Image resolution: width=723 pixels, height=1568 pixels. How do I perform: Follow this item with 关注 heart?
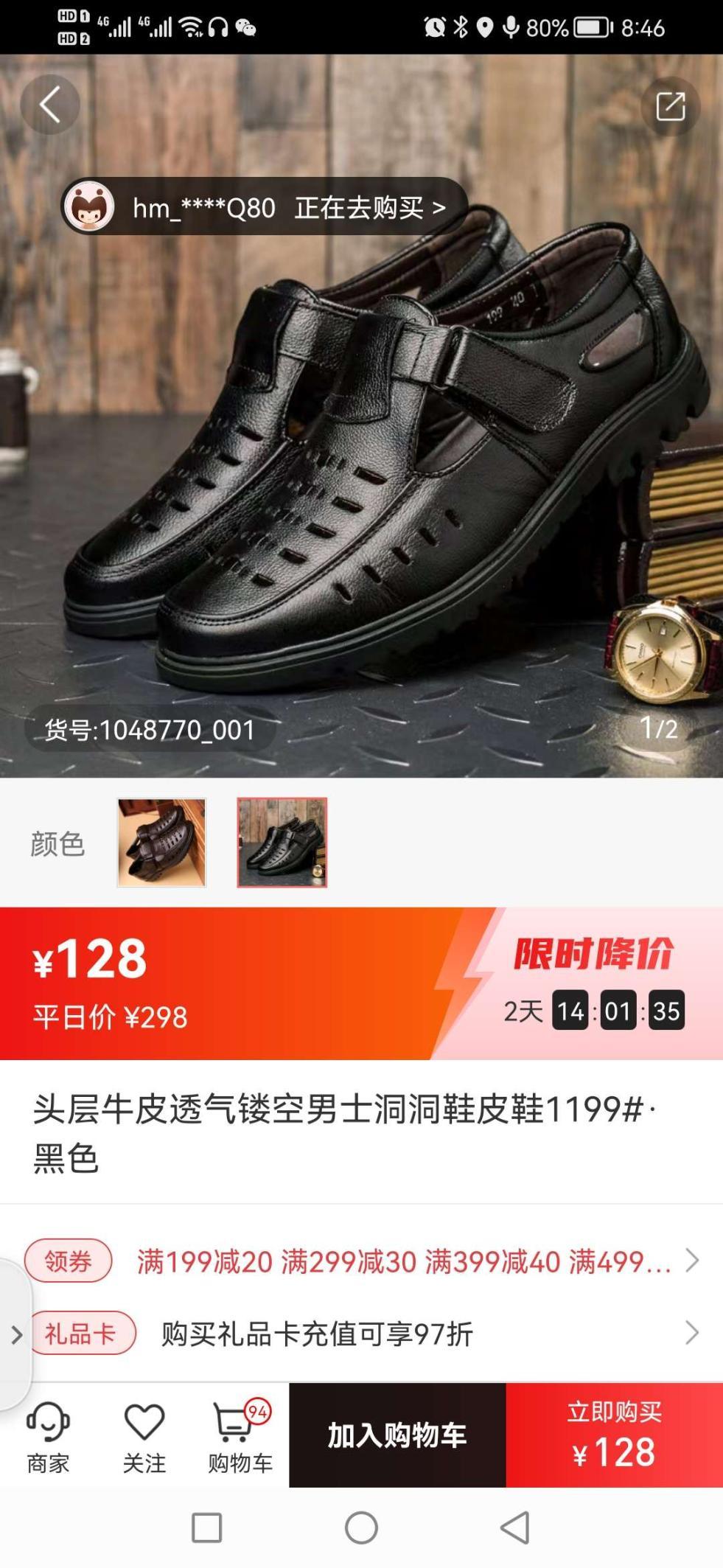[x=144, y=1438]
